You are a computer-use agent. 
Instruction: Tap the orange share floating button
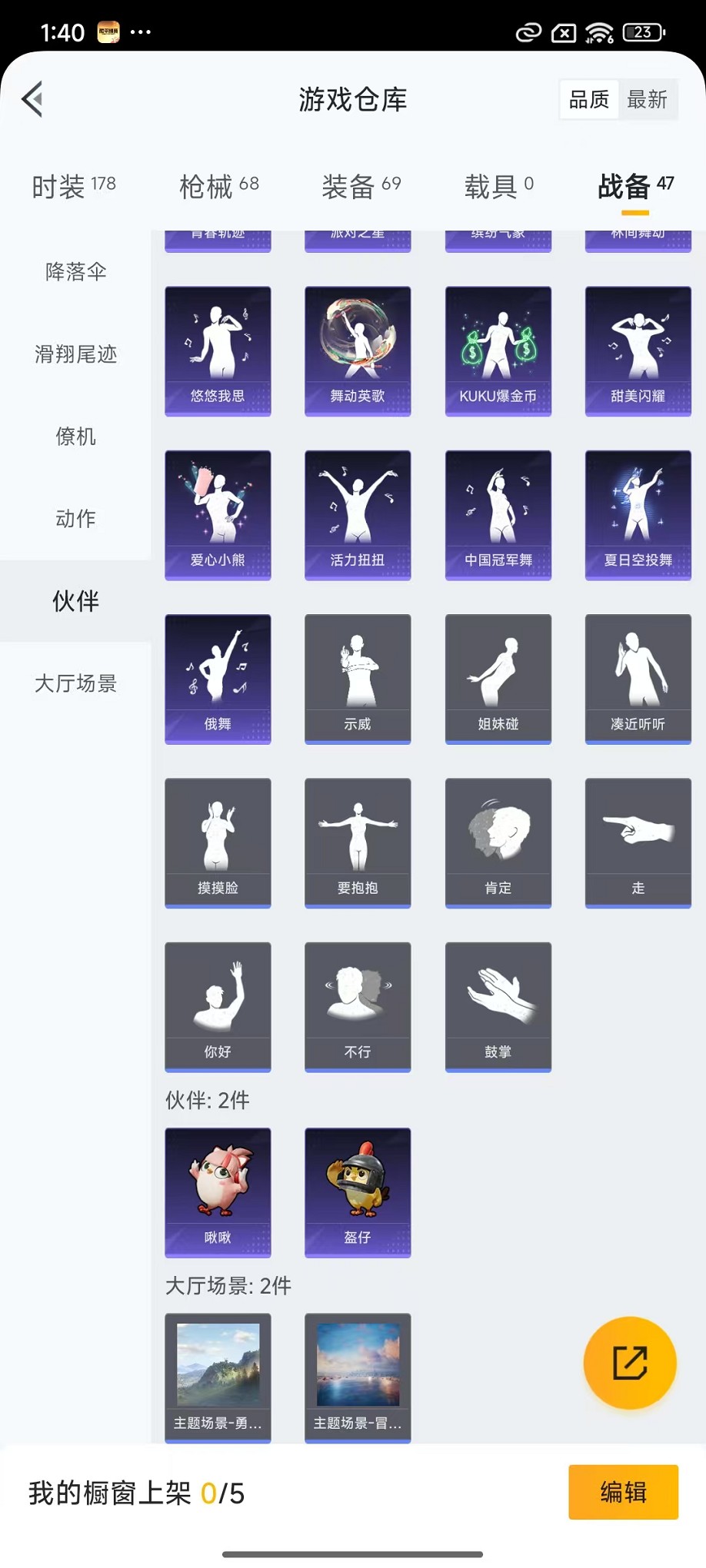tap(629, 1363)
